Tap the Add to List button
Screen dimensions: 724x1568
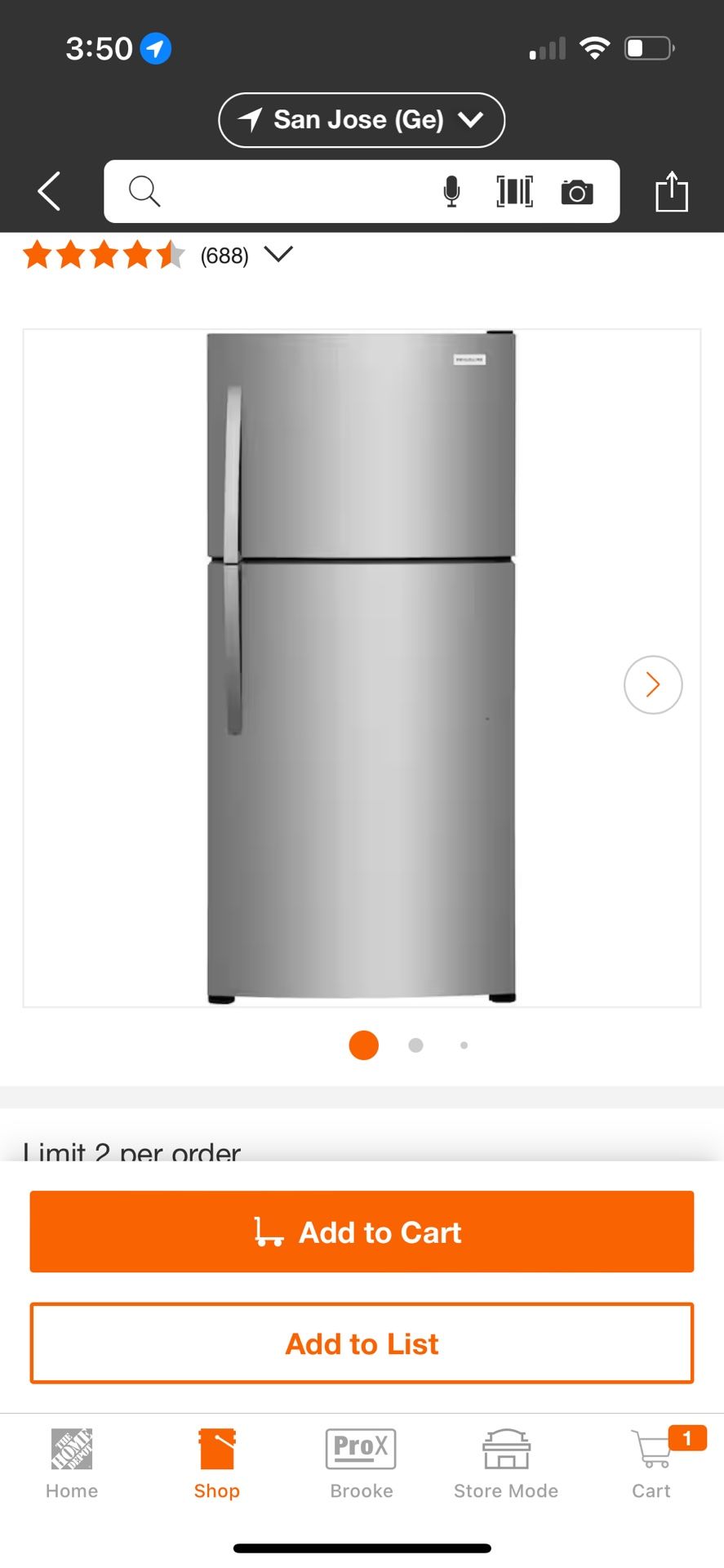pos(362,1343)
